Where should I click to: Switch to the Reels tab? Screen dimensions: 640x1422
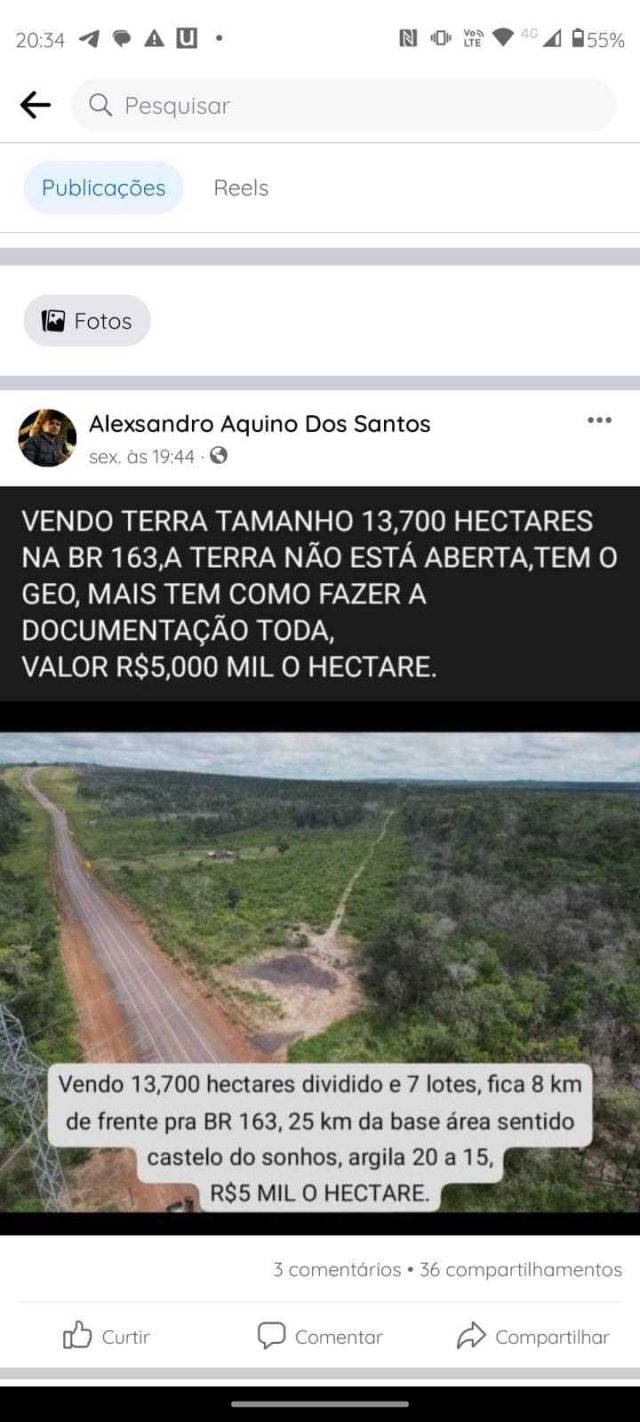coord(241,188)
